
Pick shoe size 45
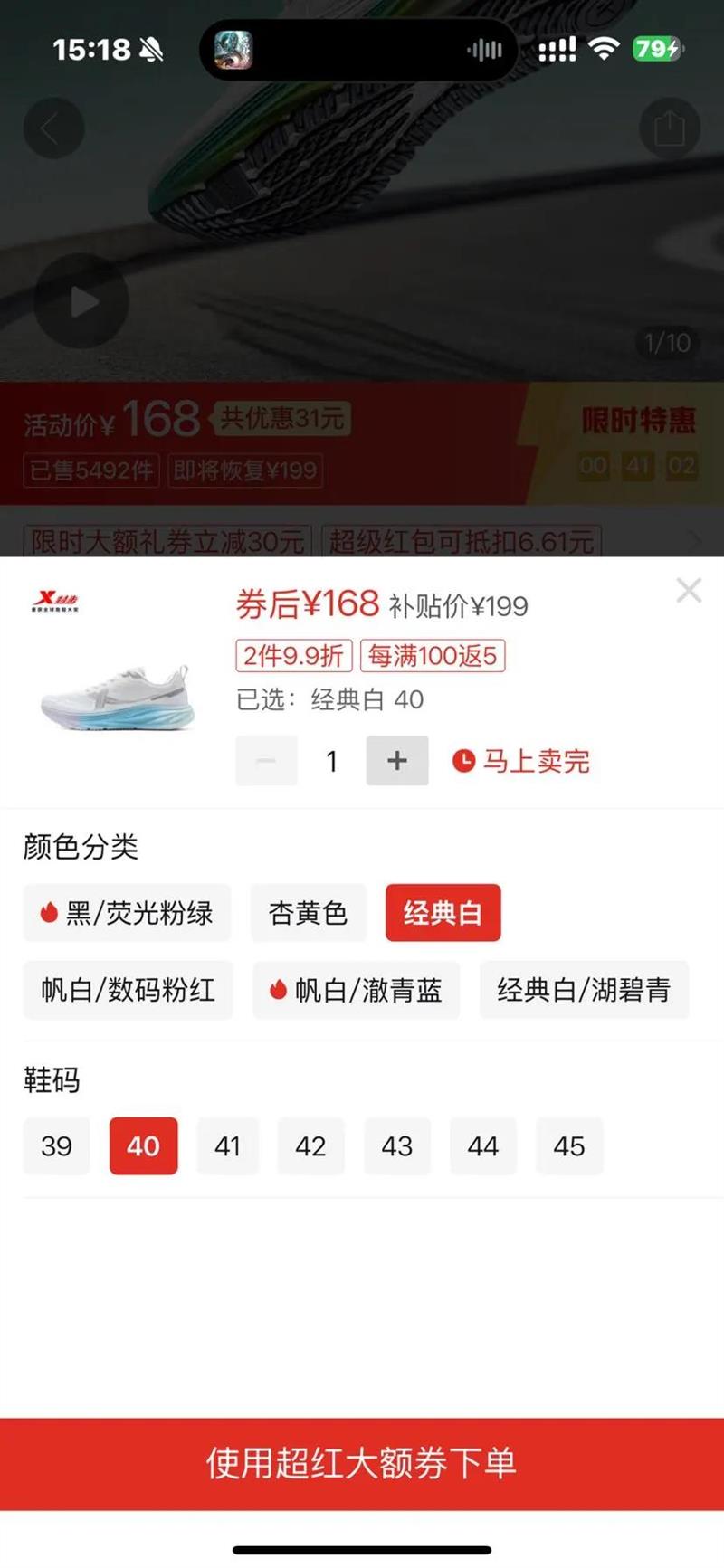[568, 1146]
